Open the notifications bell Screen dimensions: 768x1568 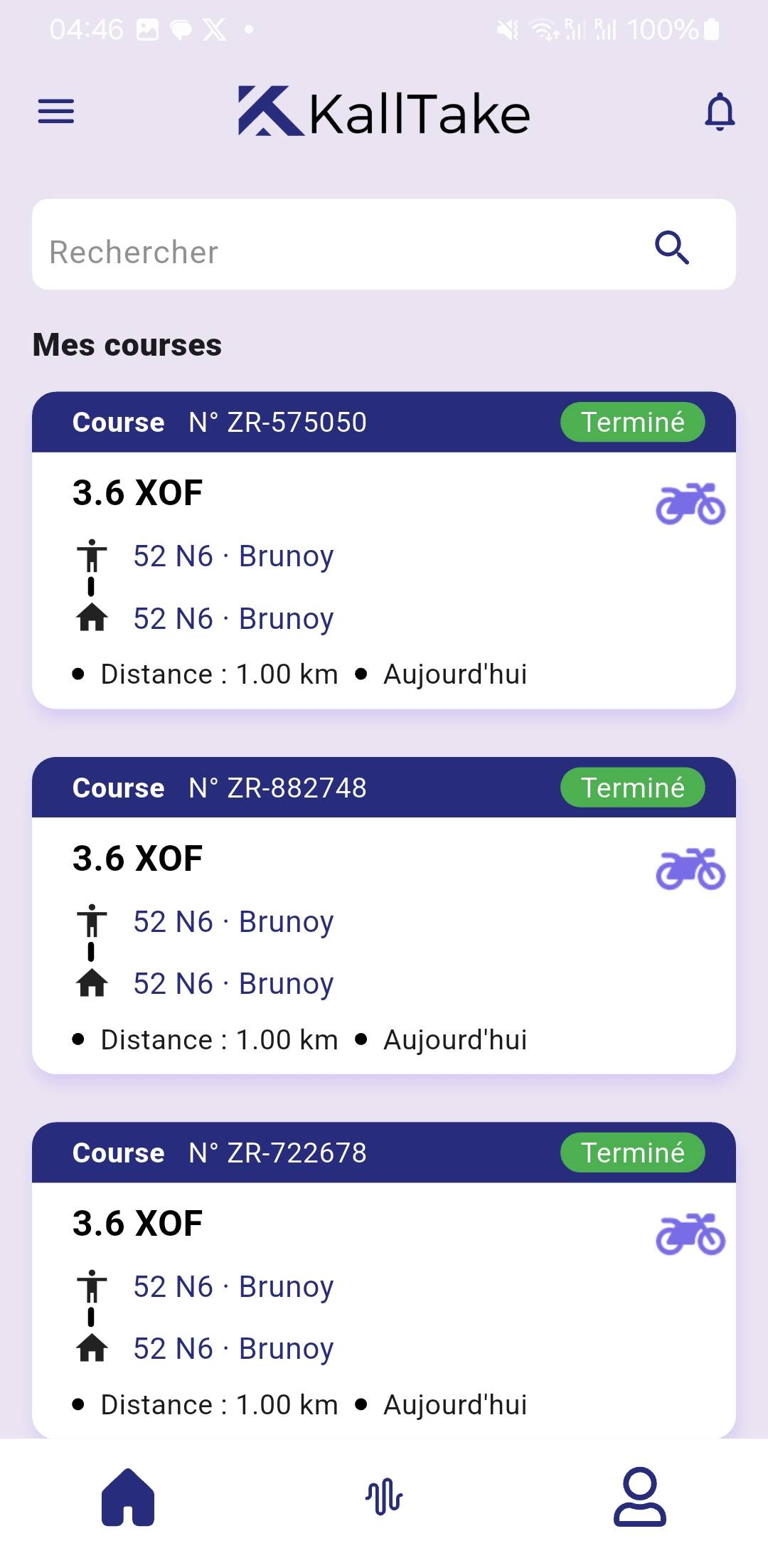pos(720,111)
